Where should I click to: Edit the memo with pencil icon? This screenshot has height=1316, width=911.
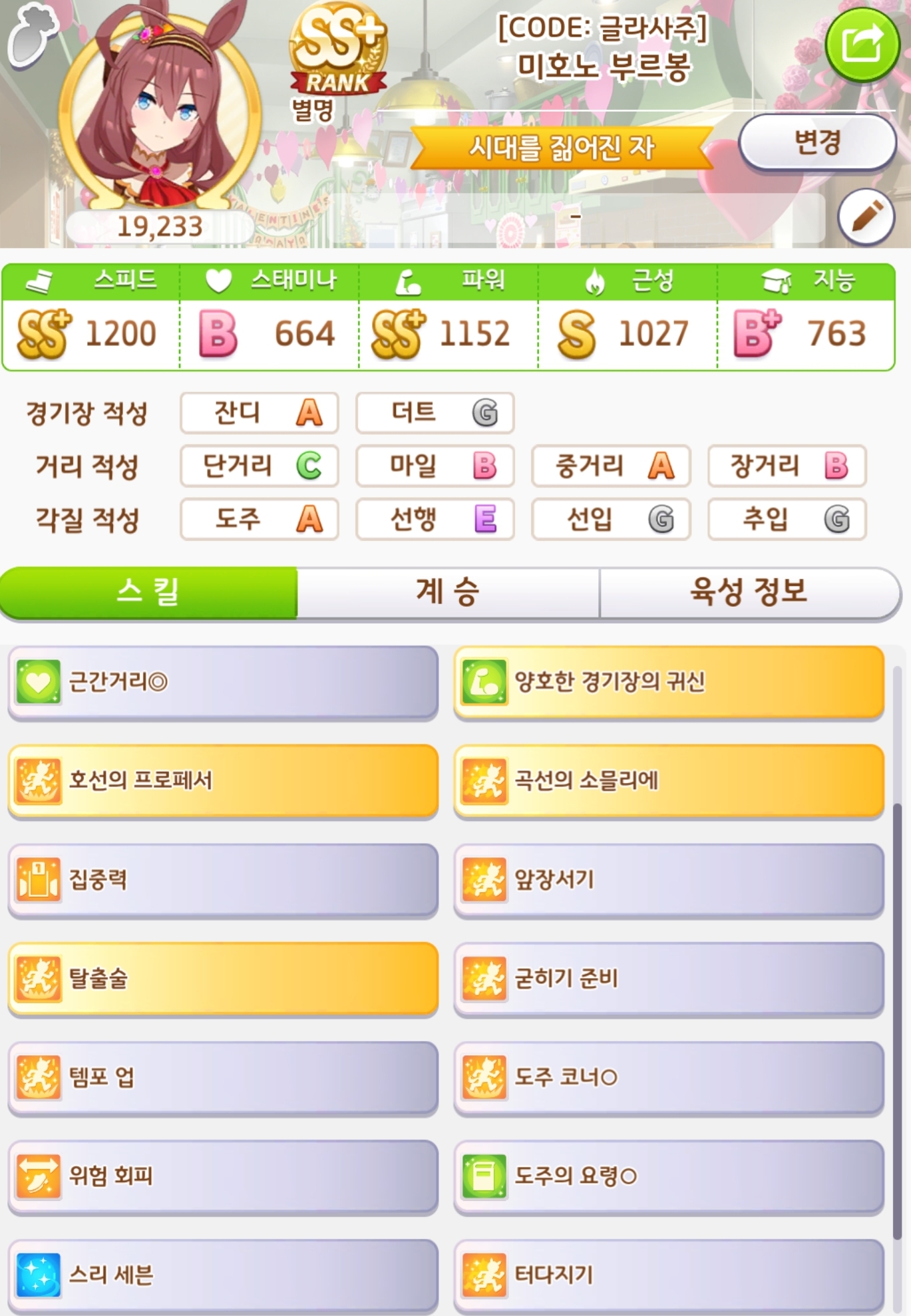(x=866, y=217)
